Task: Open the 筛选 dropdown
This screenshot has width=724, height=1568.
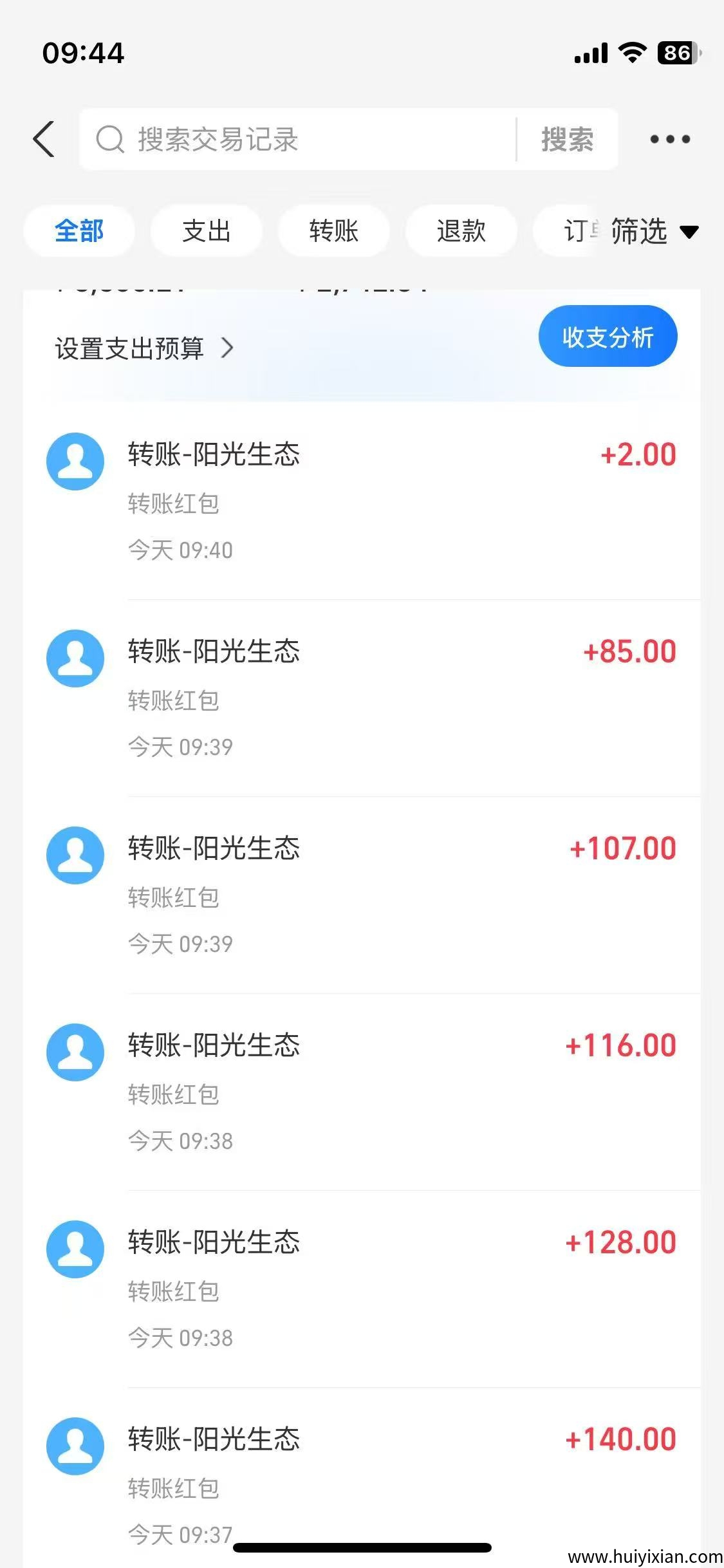Action: point(638,233)
